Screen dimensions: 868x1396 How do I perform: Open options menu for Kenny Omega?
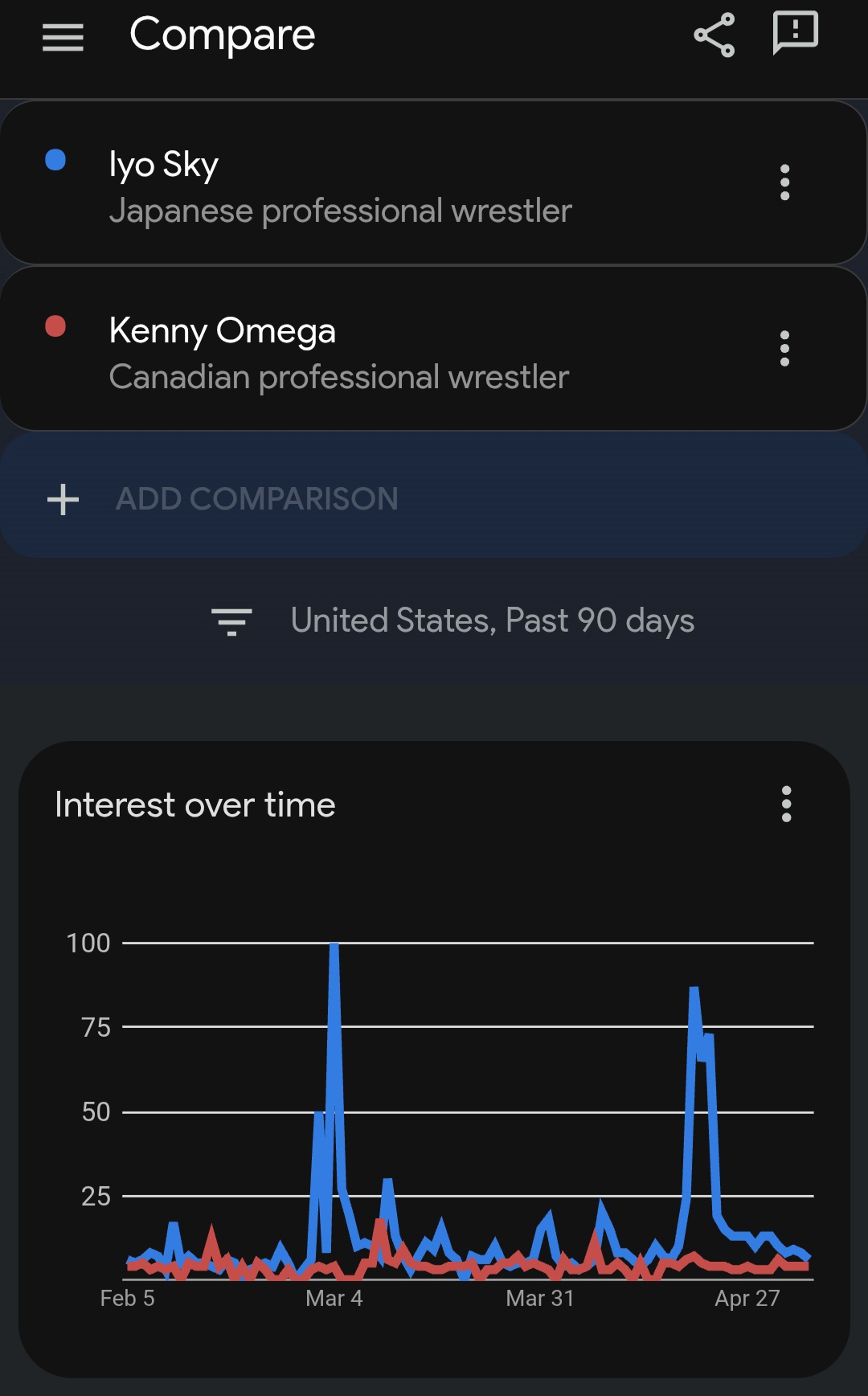tap(784, 349)
